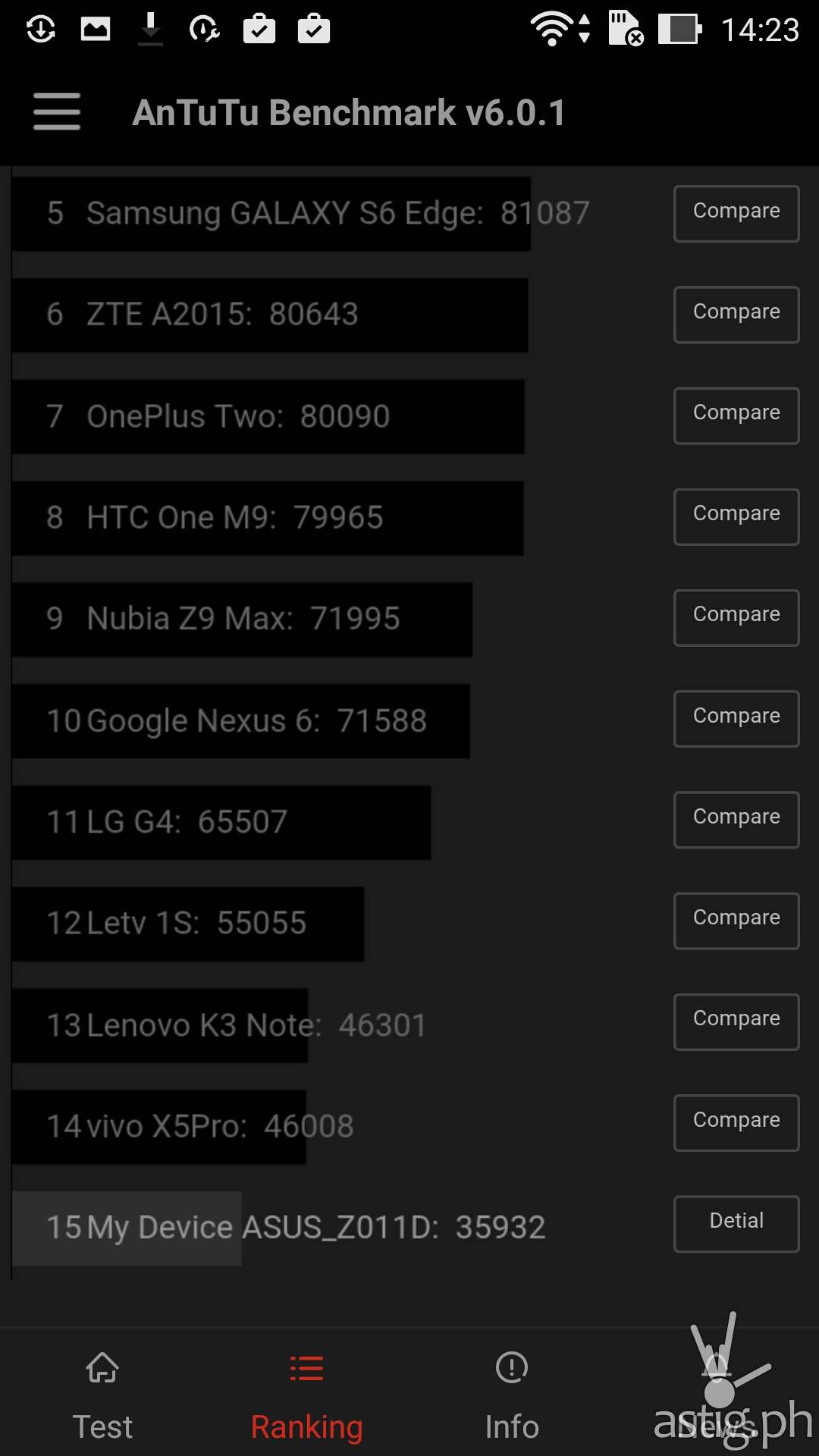Compare with LG G4
This screenshot has height=1456, width=819.
coord(736,819)
